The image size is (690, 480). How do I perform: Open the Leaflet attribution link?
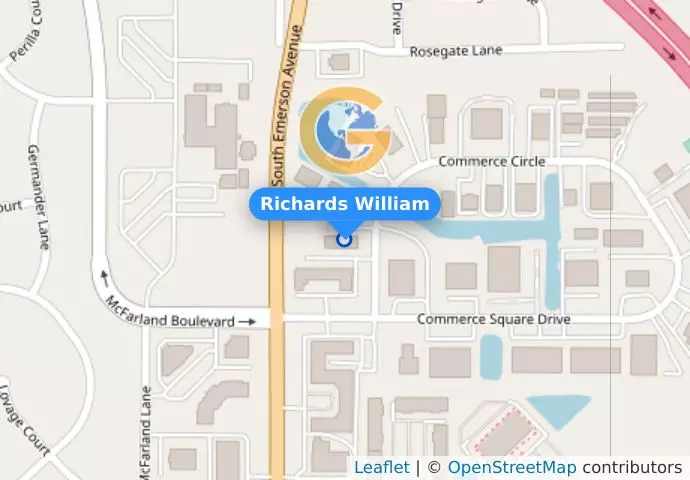point(381,467)
